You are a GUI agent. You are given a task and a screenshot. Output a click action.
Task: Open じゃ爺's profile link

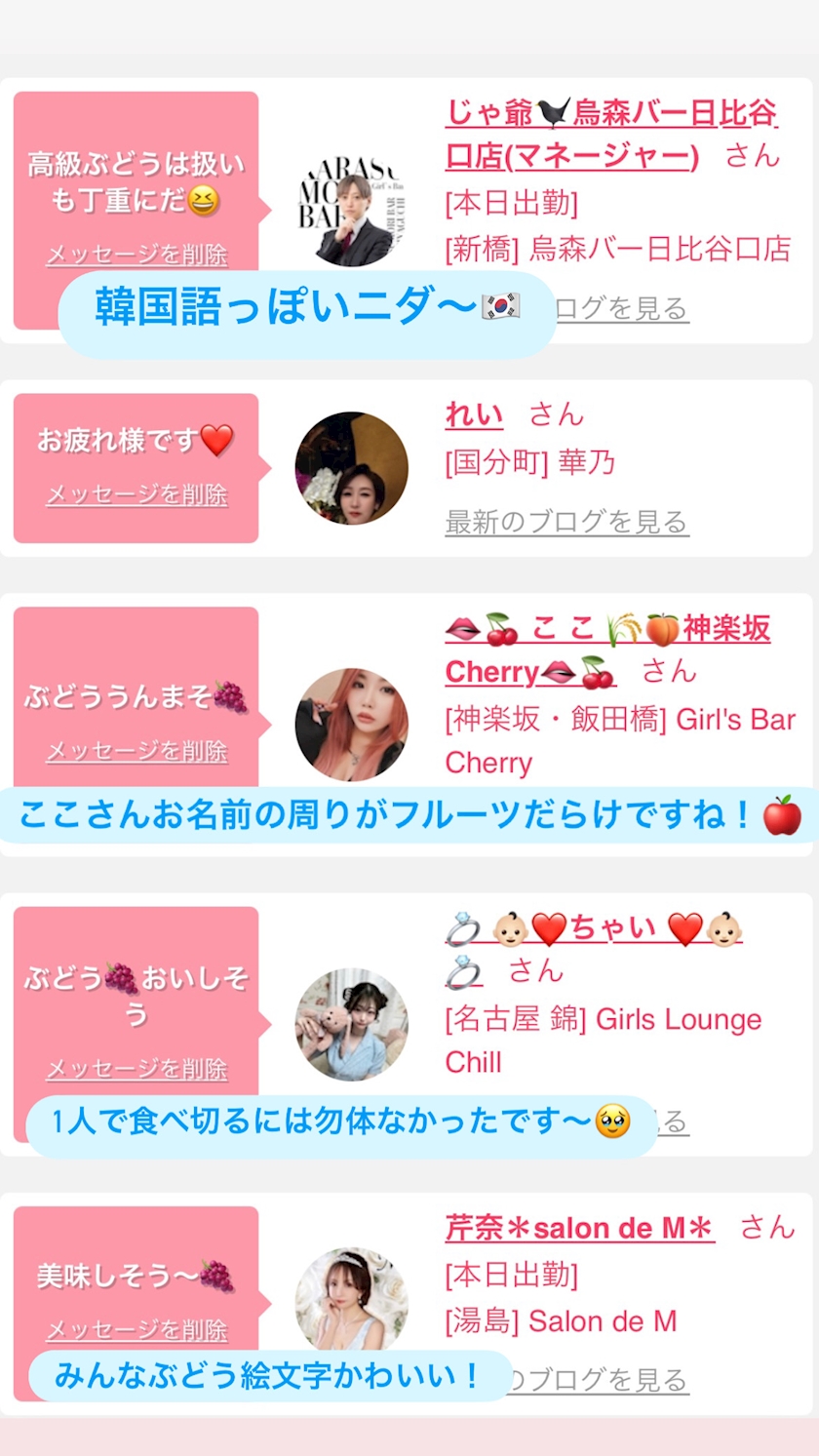coord(610,115)
